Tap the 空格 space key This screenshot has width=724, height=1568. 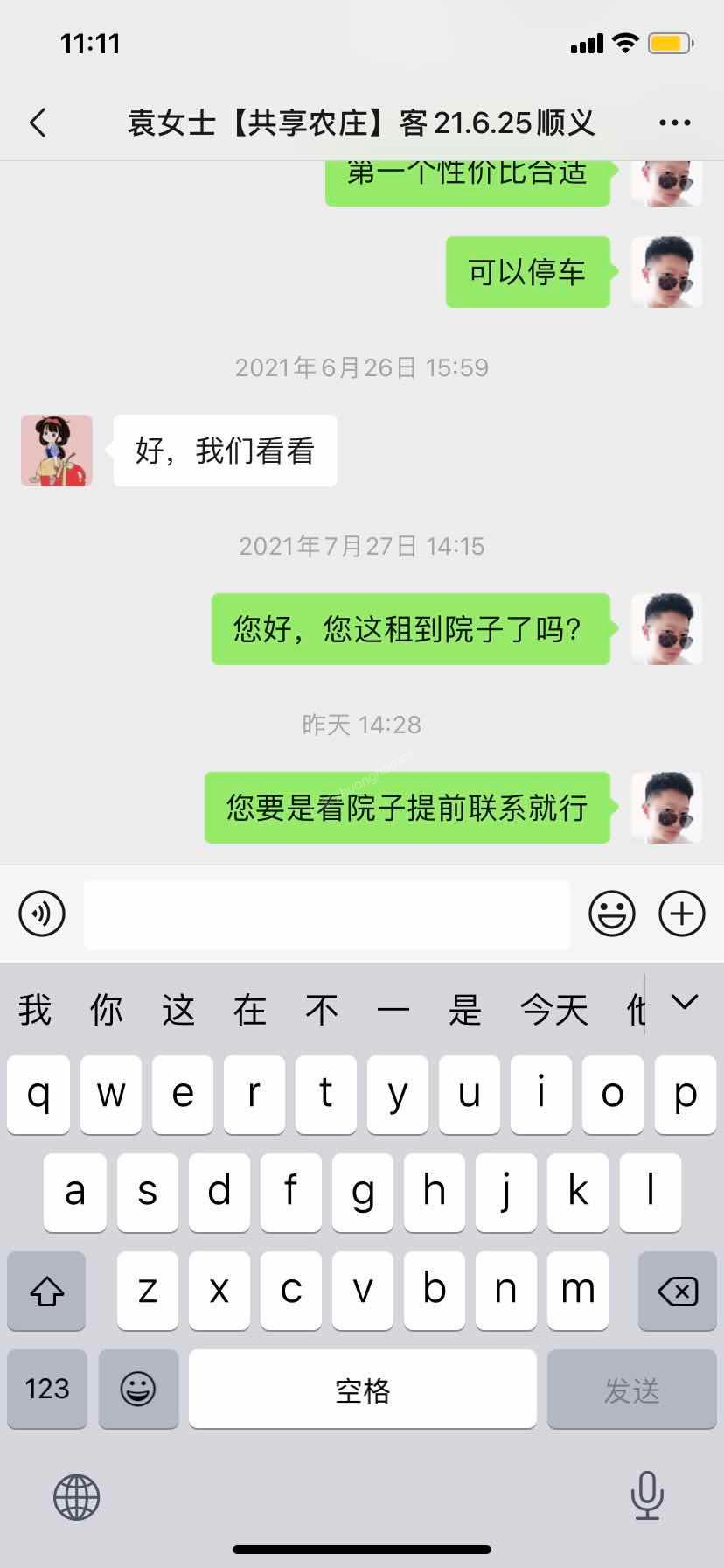click(363, 1389)
